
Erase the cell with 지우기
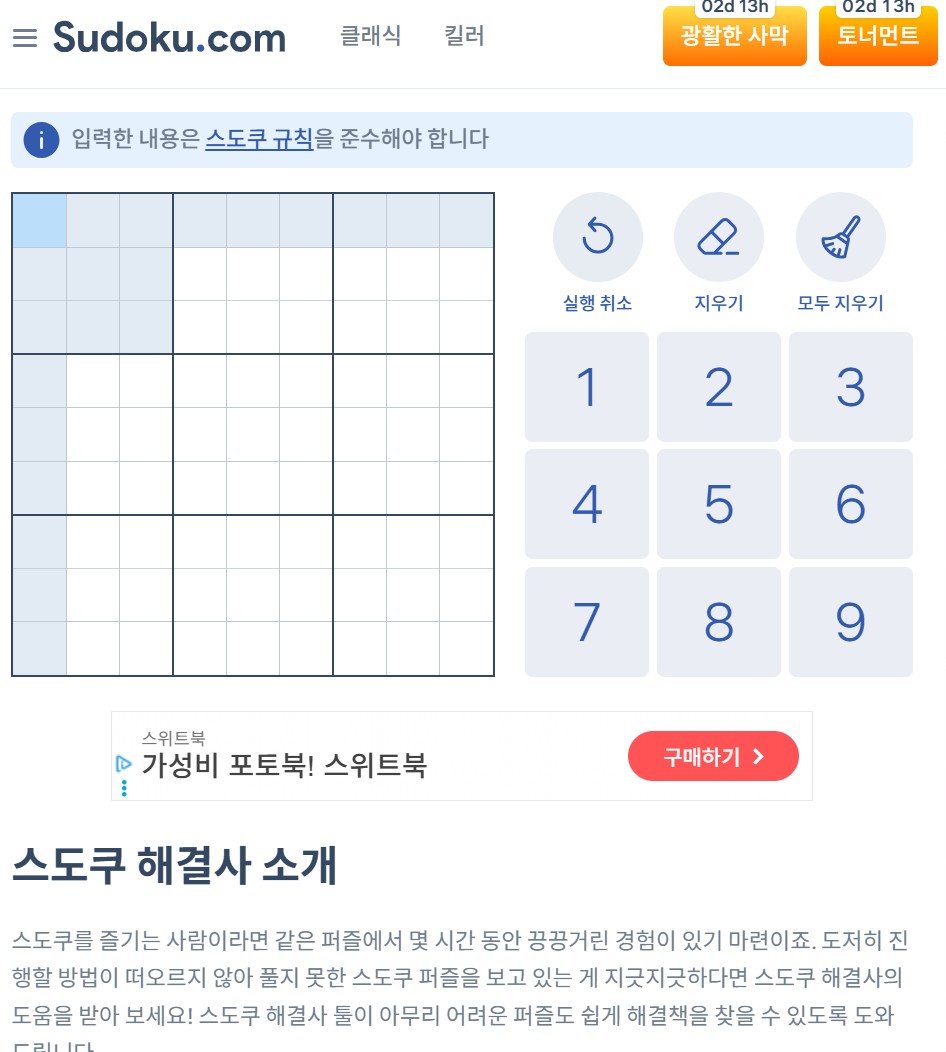coord(718,238)
